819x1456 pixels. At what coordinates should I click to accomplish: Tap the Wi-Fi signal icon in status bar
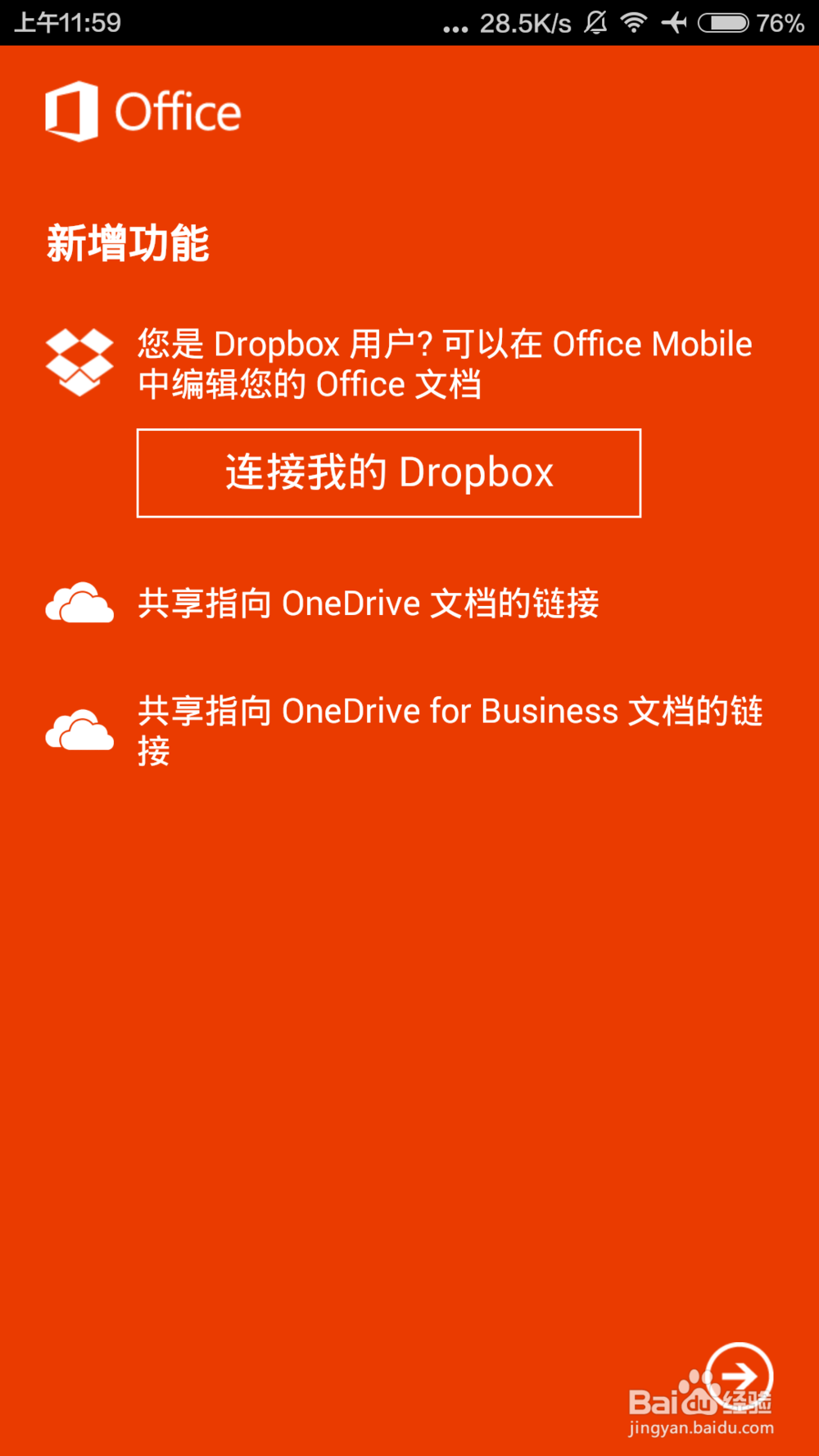tap(631, 22)
